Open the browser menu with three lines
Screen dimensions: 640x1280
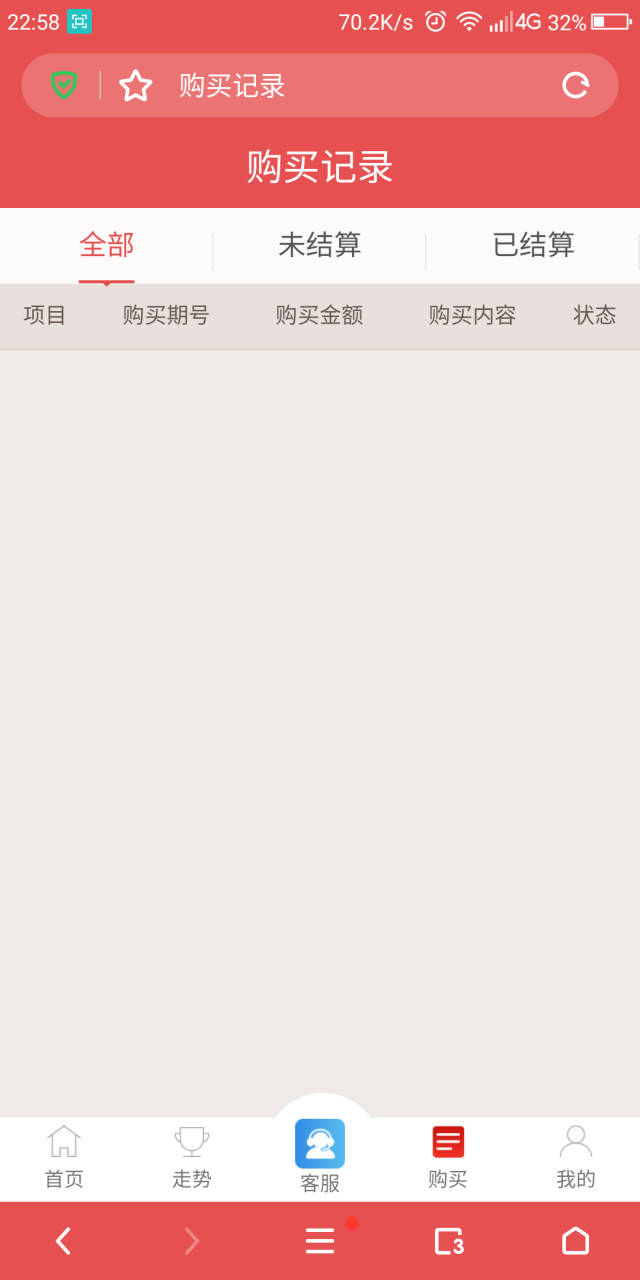(320, 1241)
